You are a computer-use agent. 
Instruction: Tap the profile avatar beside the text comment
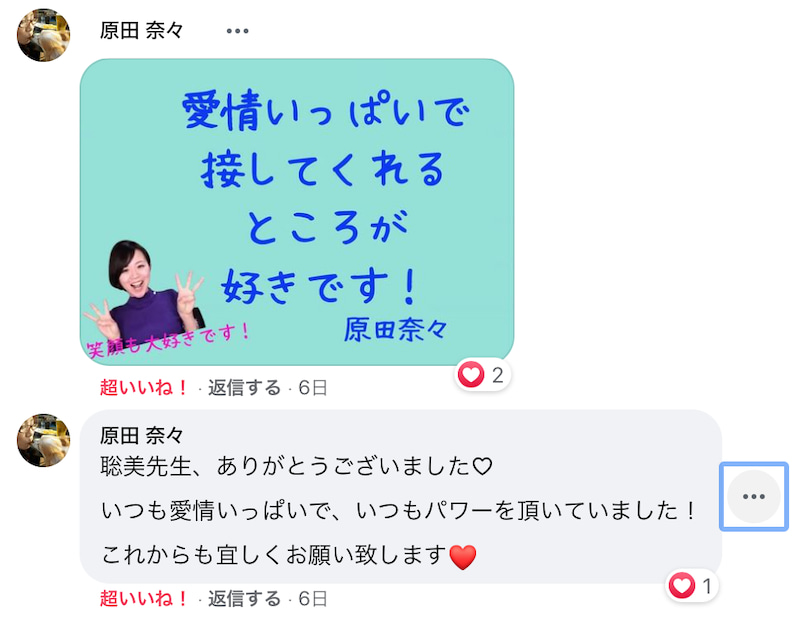point(43,441)
